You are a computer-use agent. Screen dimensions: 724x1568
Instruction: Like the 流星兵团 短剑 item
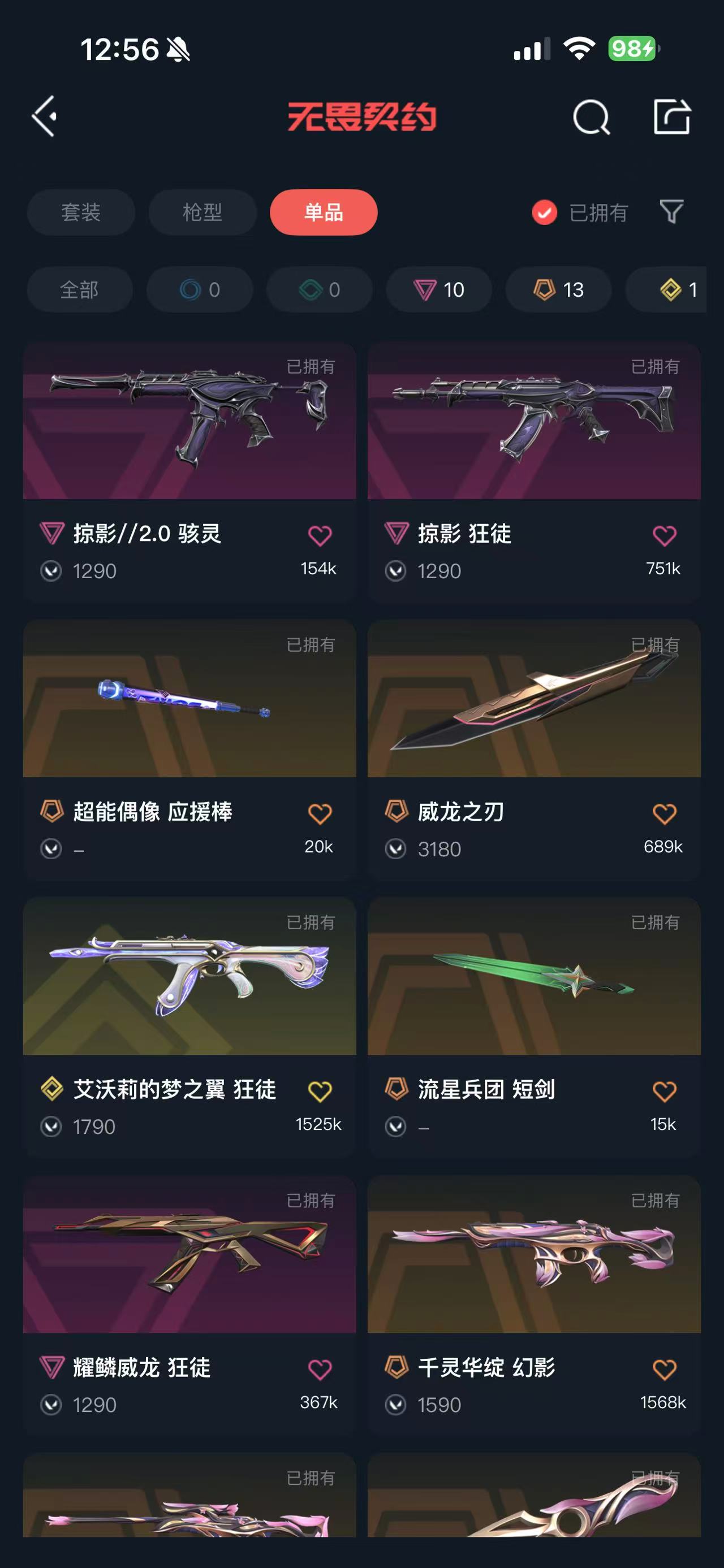[663, 1091]
